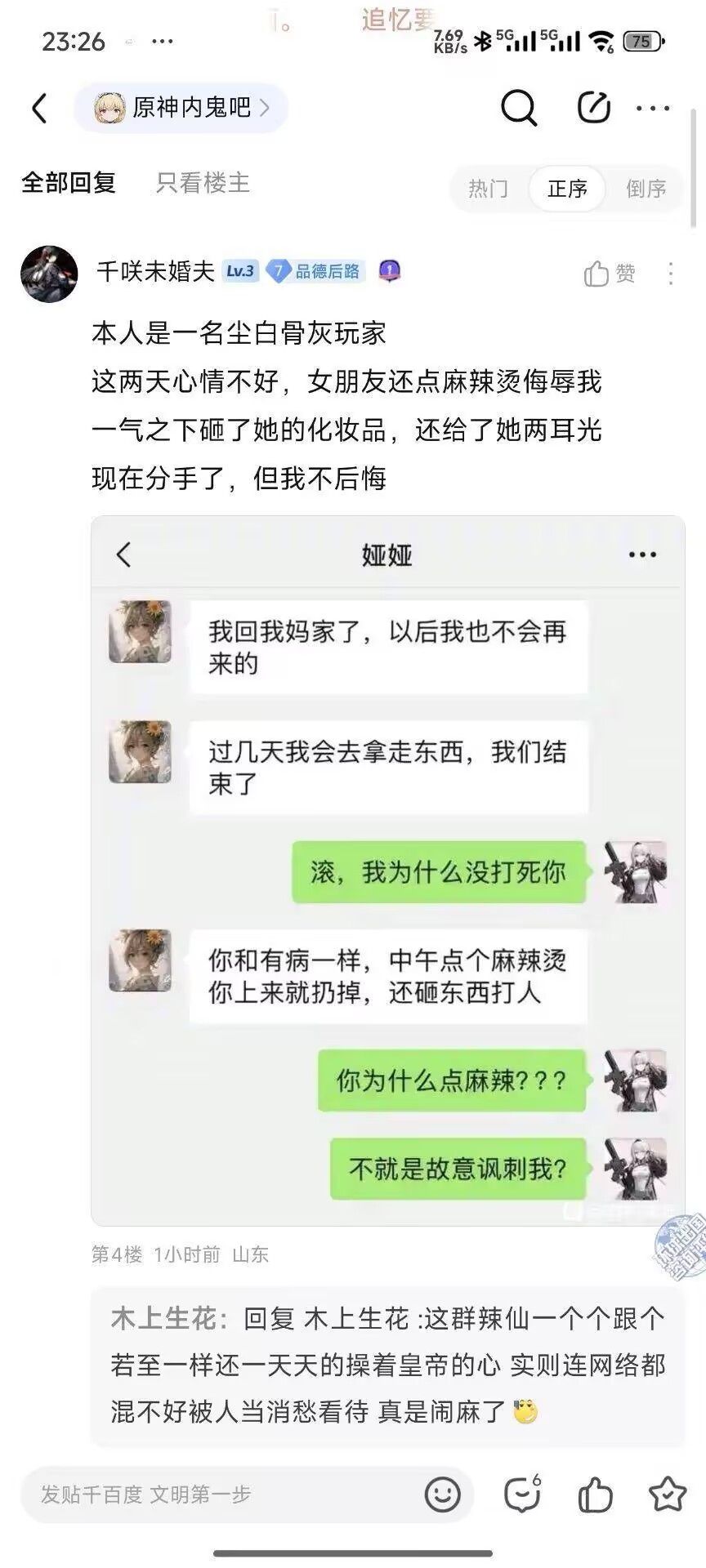Go back from this thread
The image size is (706, 1568).
click(39, 108)
